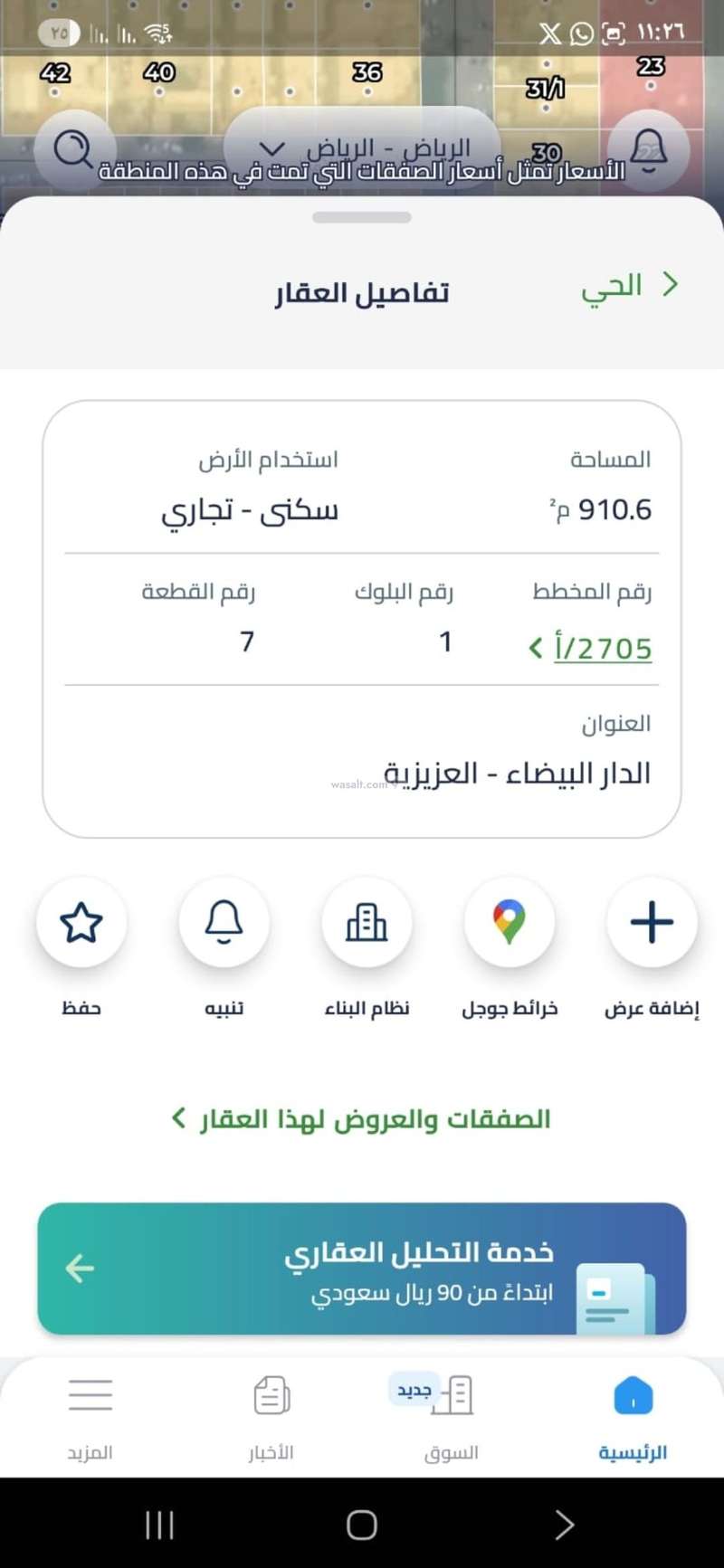Go to الحي neighborhood details
Viewport: 724px width, 1568px height.
(629, 286)
